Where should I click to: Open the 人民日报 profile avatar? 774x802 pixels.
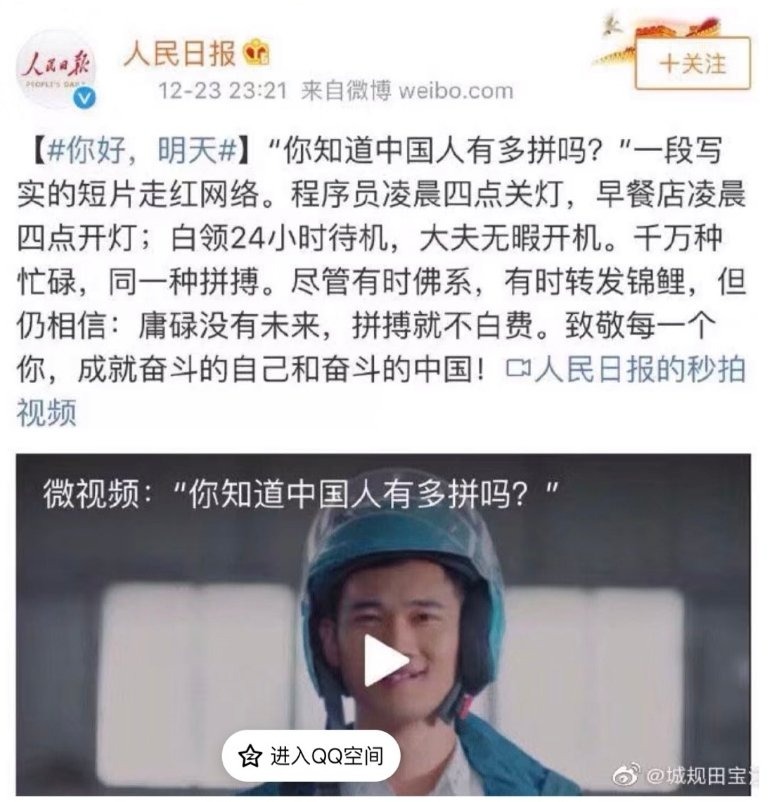(59, 70)
